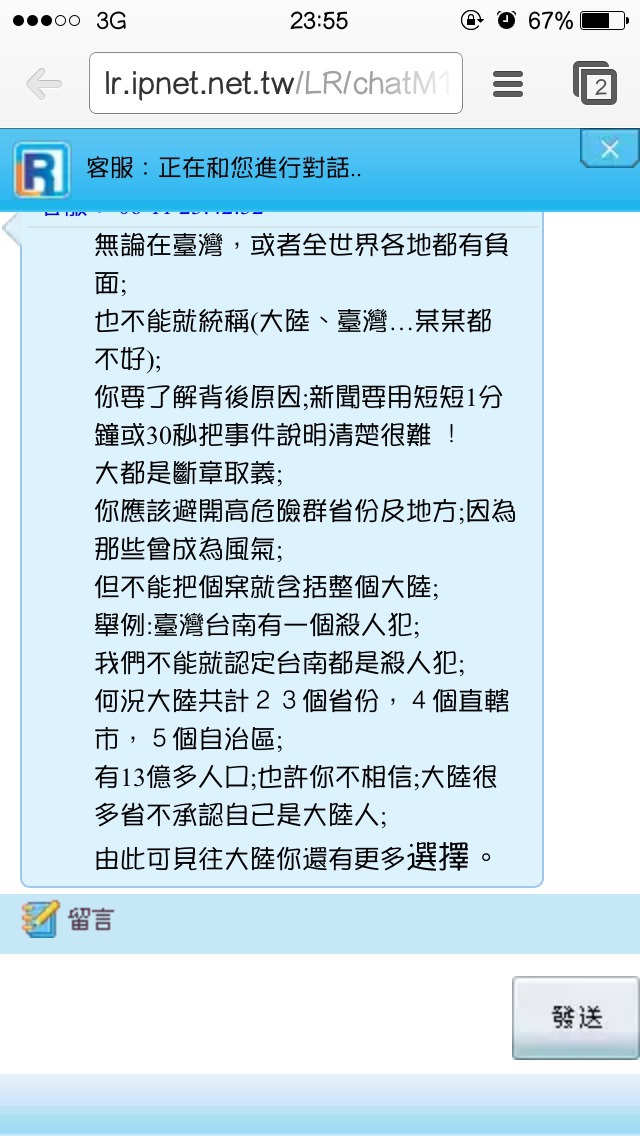640x1136 pixels.
Task: Open the tabs switcher showing 2
Action: (595, 83)
